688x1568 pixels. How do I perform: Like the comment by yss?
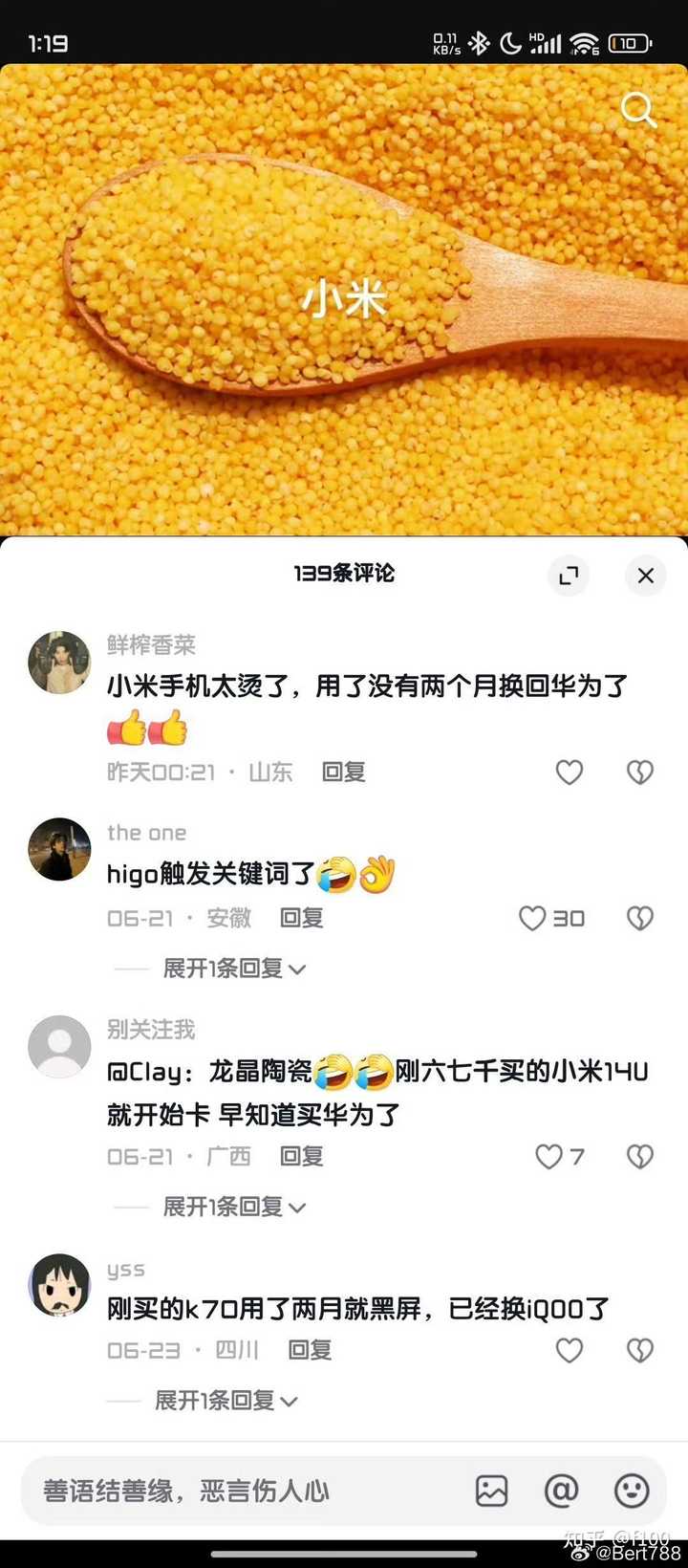[570, 1350]
